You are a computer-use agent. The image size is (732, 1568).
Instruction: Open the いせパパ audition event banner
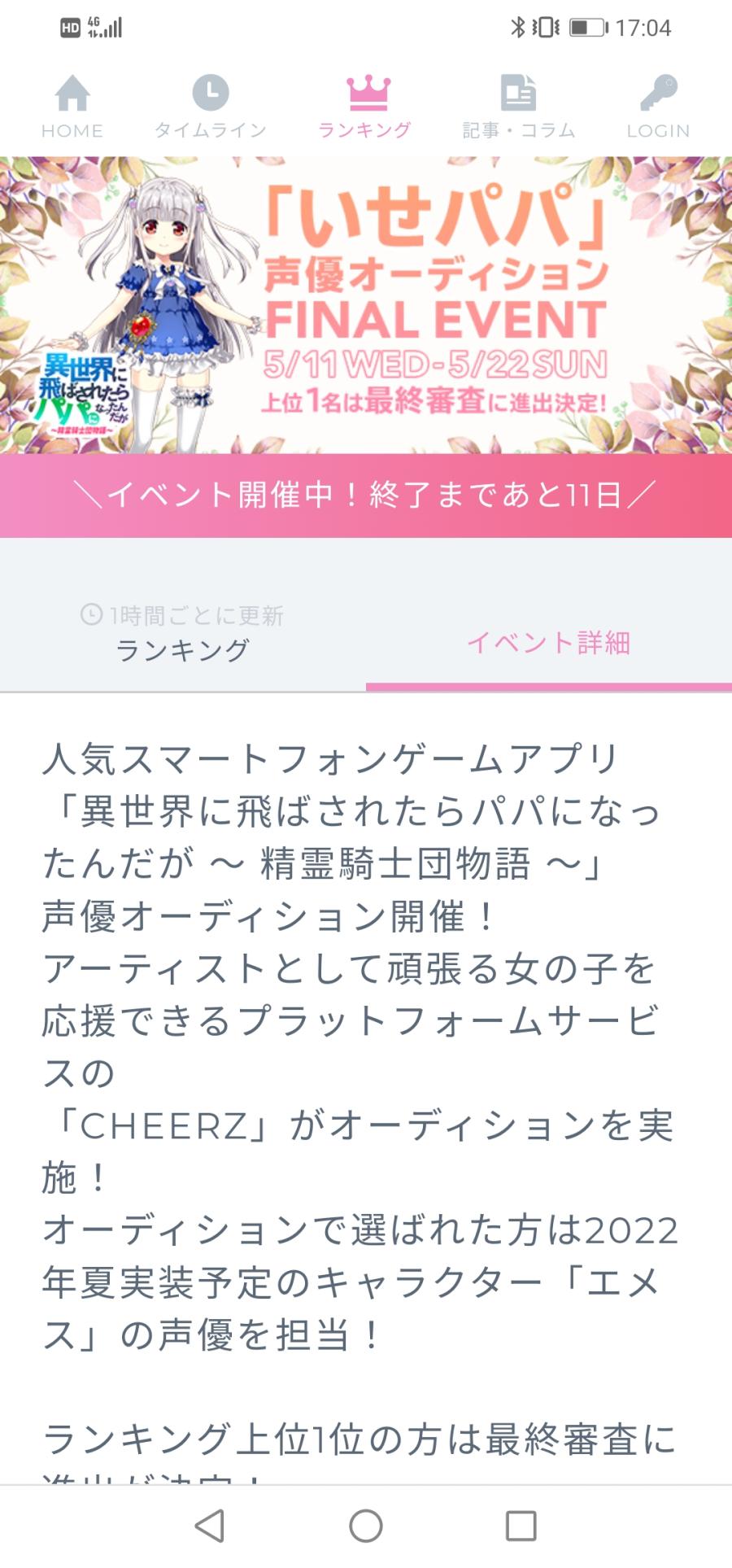(x=366, y=305)
